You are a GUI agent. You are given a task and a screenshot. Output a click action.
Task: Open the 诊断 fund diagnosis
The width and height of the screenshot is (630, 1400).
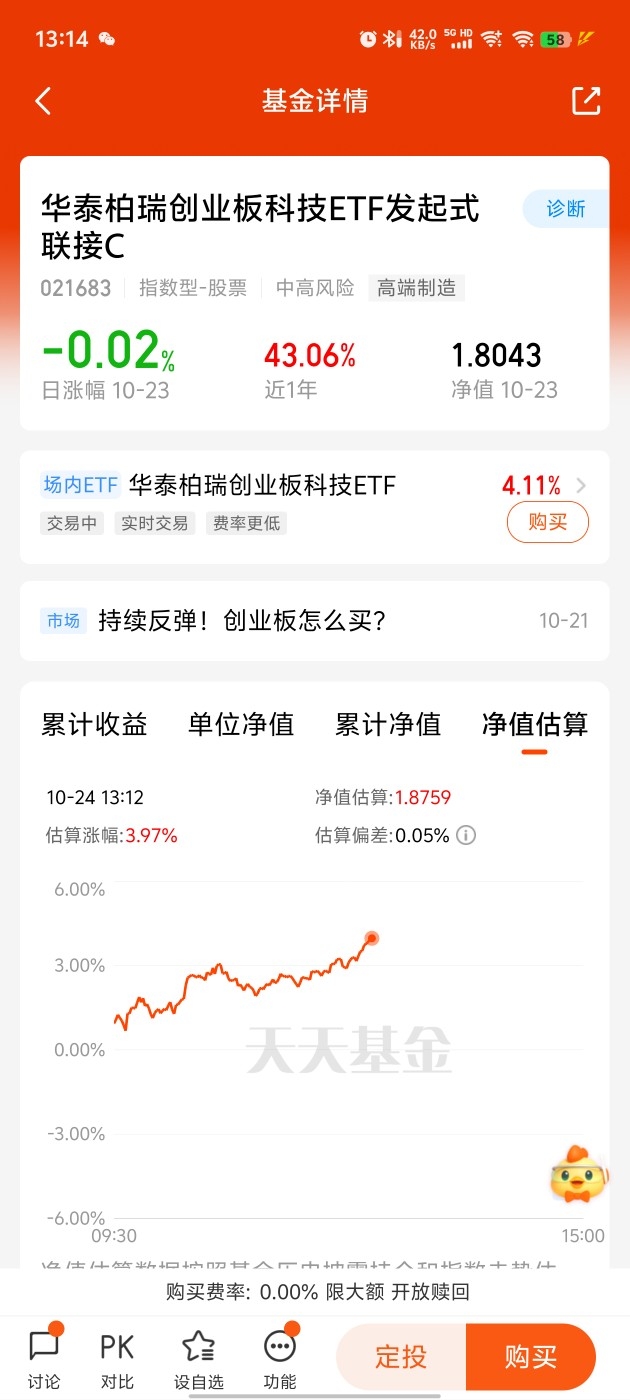point(565,209)
